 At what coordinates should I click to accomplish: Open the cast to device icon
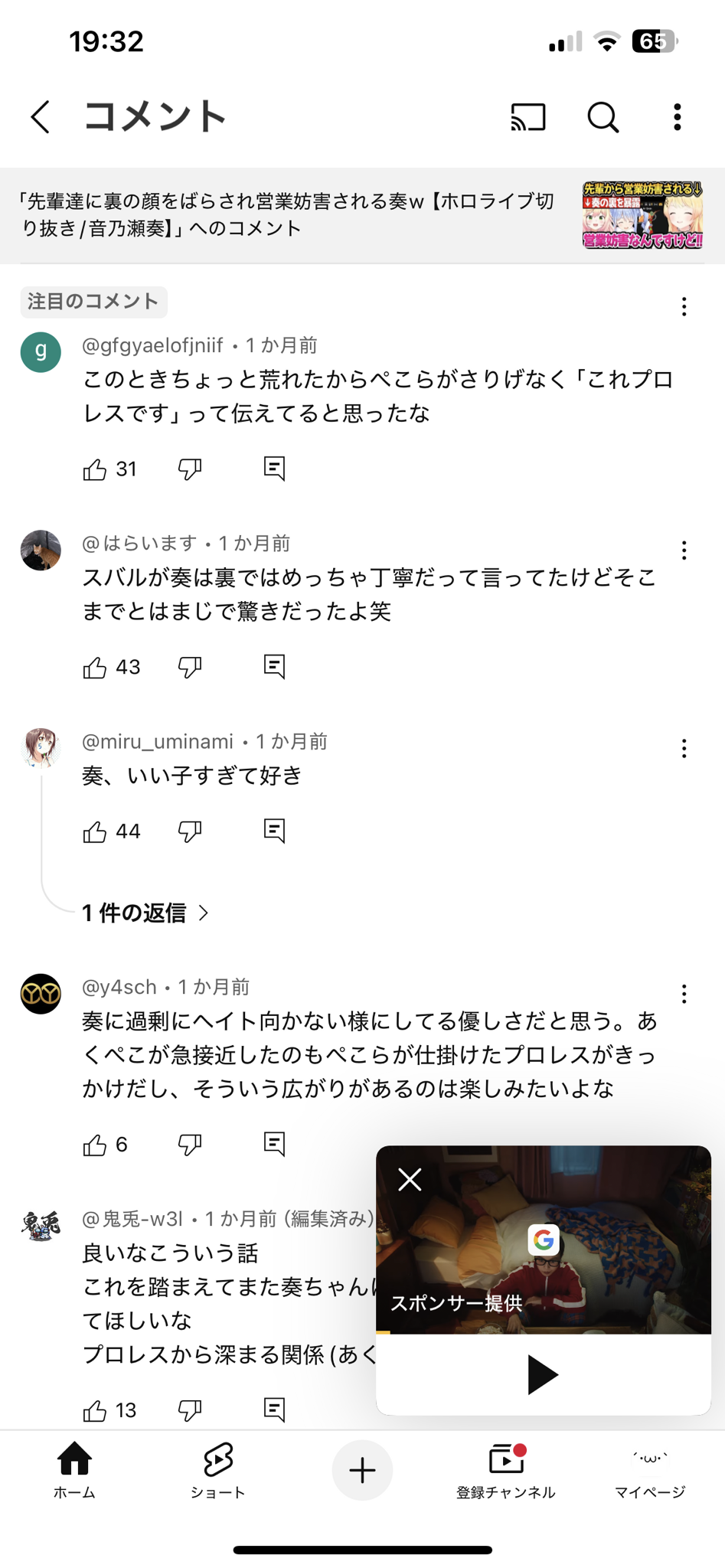(x=528, y=117)
